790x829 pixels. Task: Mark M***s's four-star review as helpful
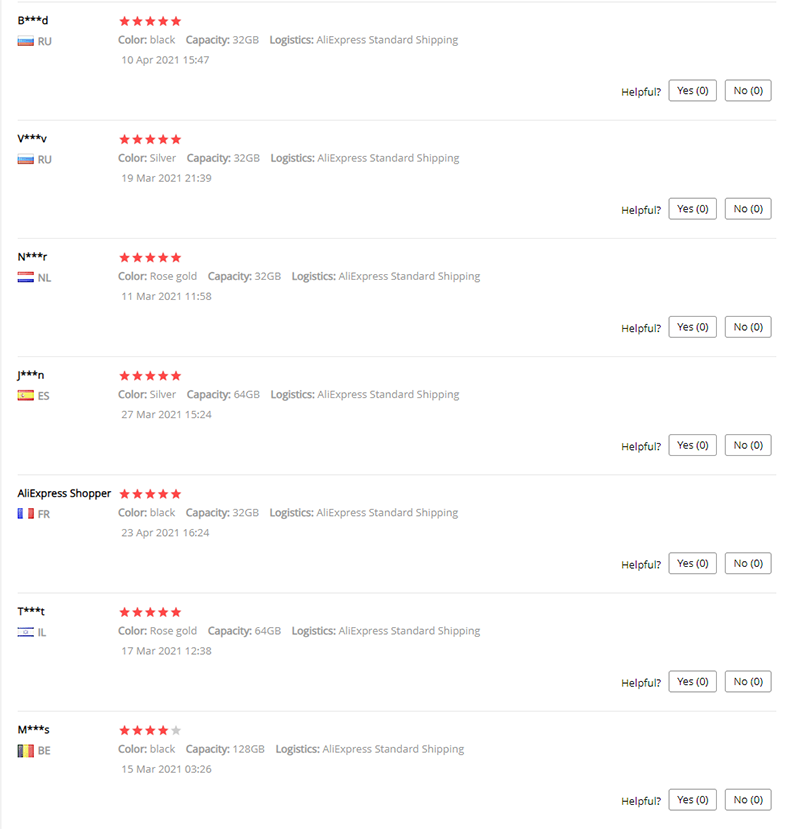[x=692, y=799]
